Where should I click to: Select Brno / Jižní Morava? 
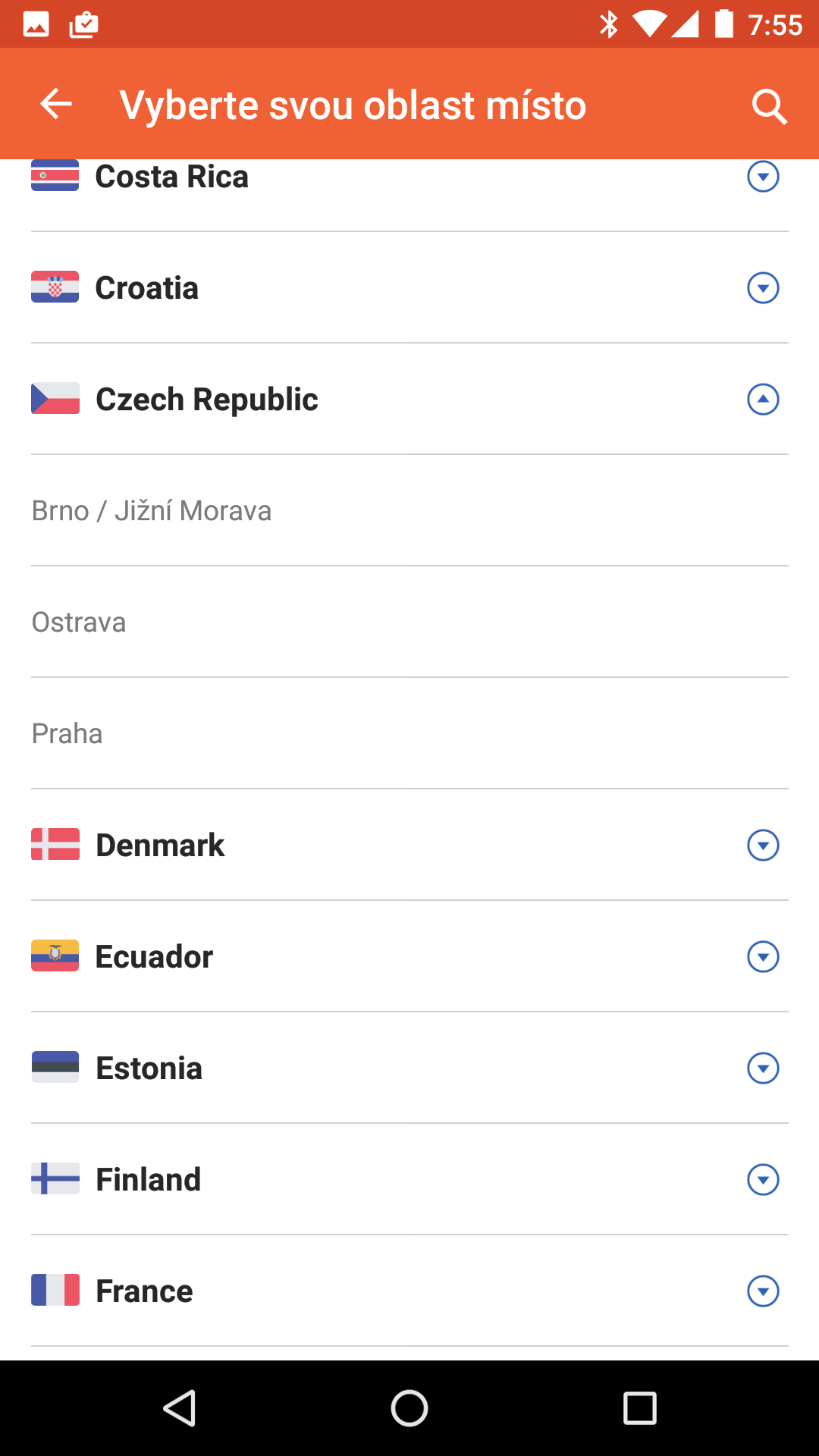409,510
